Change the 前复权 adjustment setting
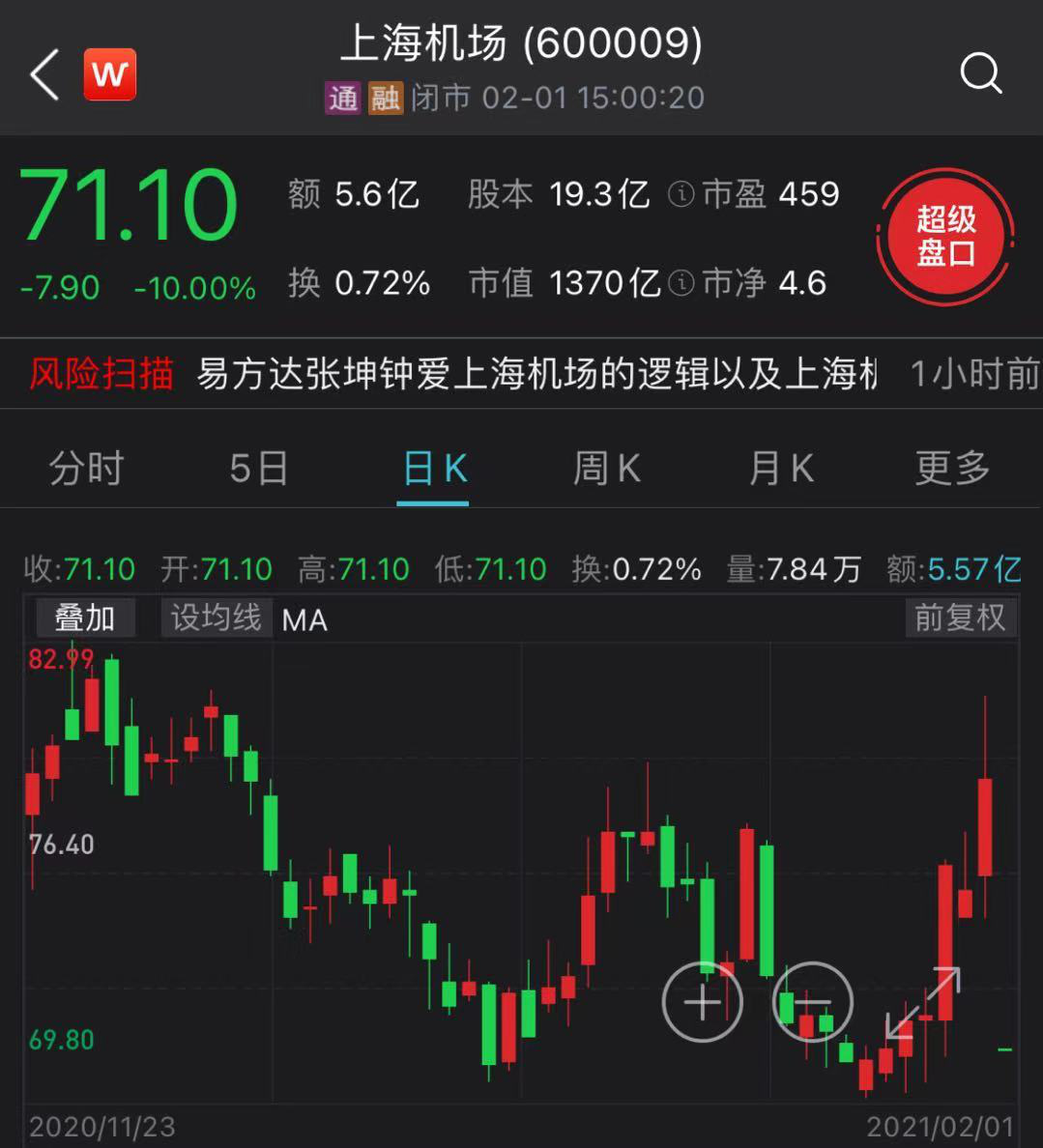1043x1148 pixels. [959, 618]
